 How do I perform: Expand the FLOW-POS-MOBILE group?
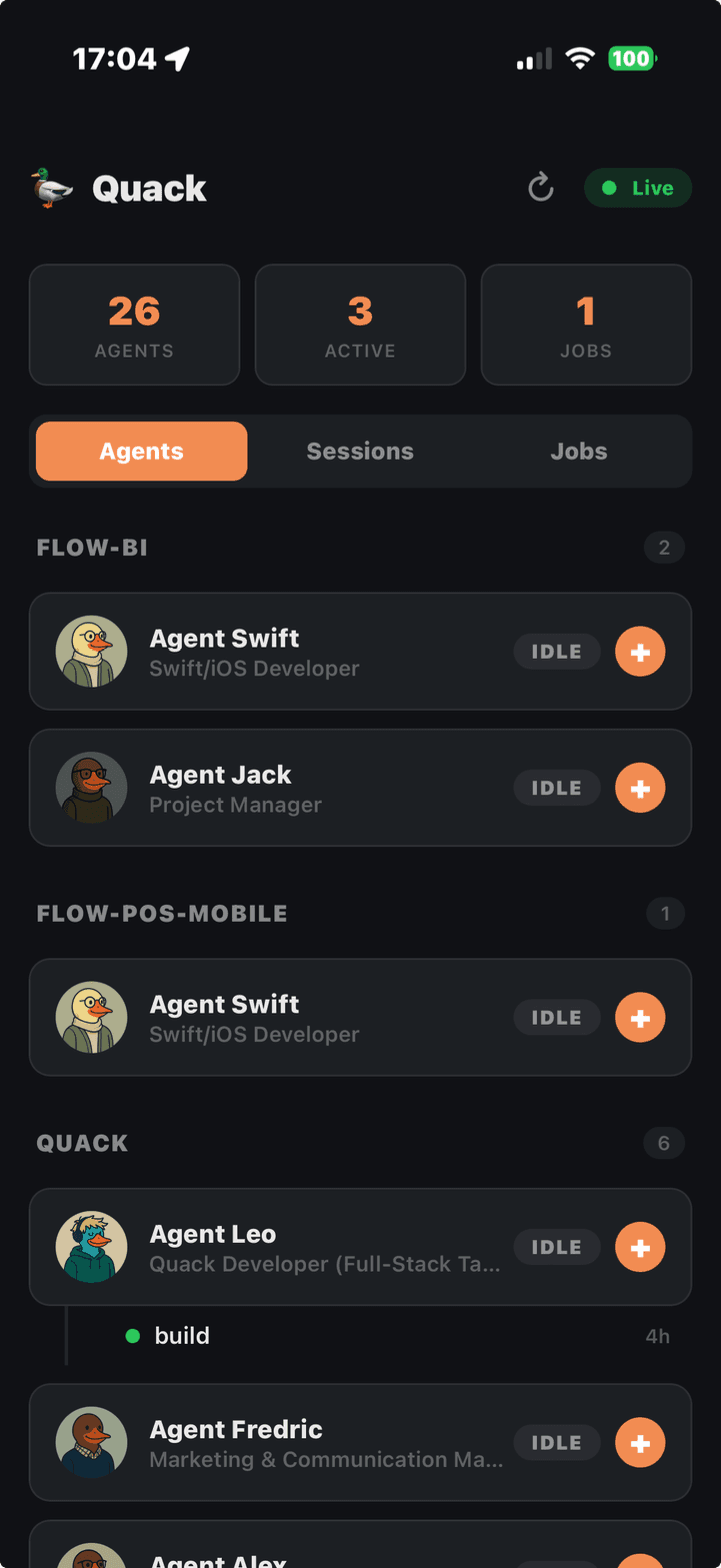pos(162,913)
